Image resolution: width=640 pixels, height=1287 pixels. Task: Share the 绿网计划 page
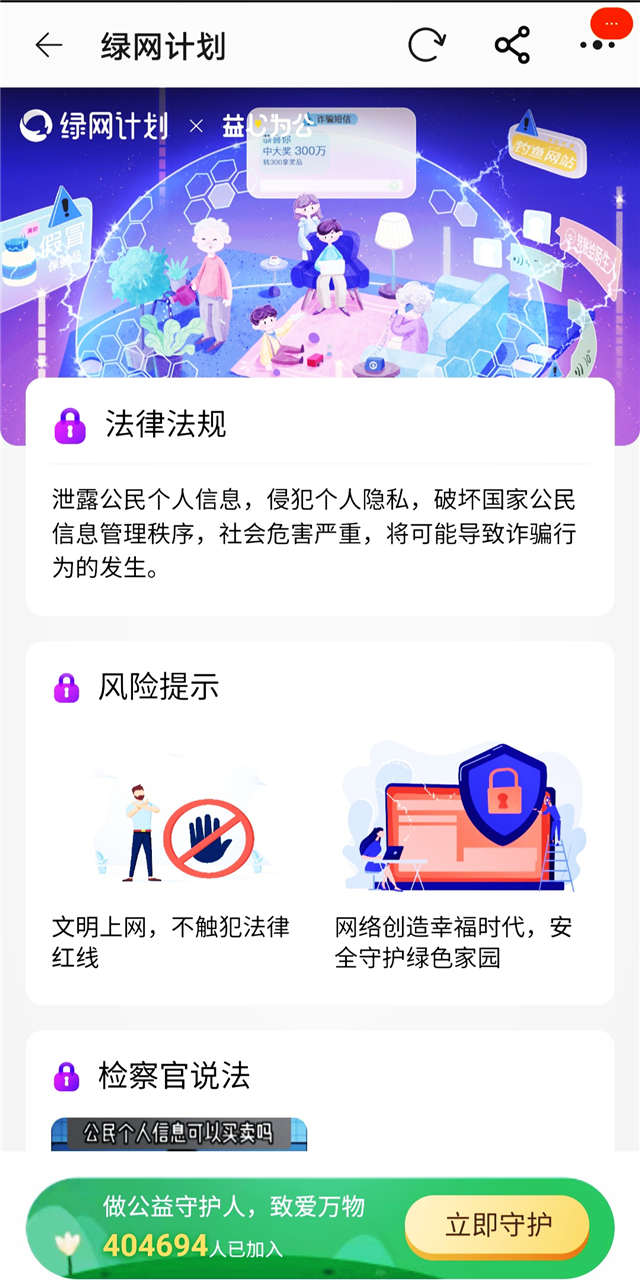click(x=512, y=45)
